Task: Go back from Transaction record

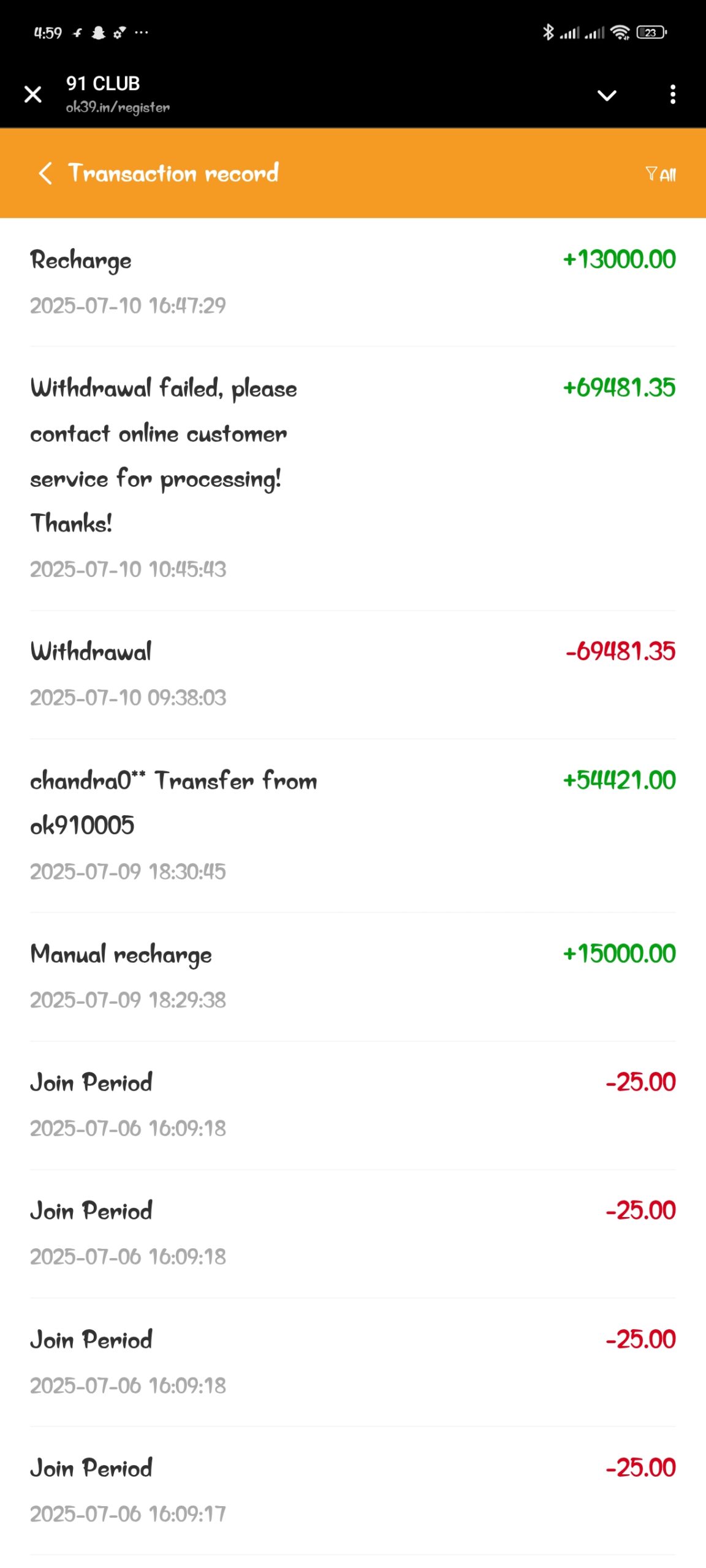Action: [x=45, y=173]
